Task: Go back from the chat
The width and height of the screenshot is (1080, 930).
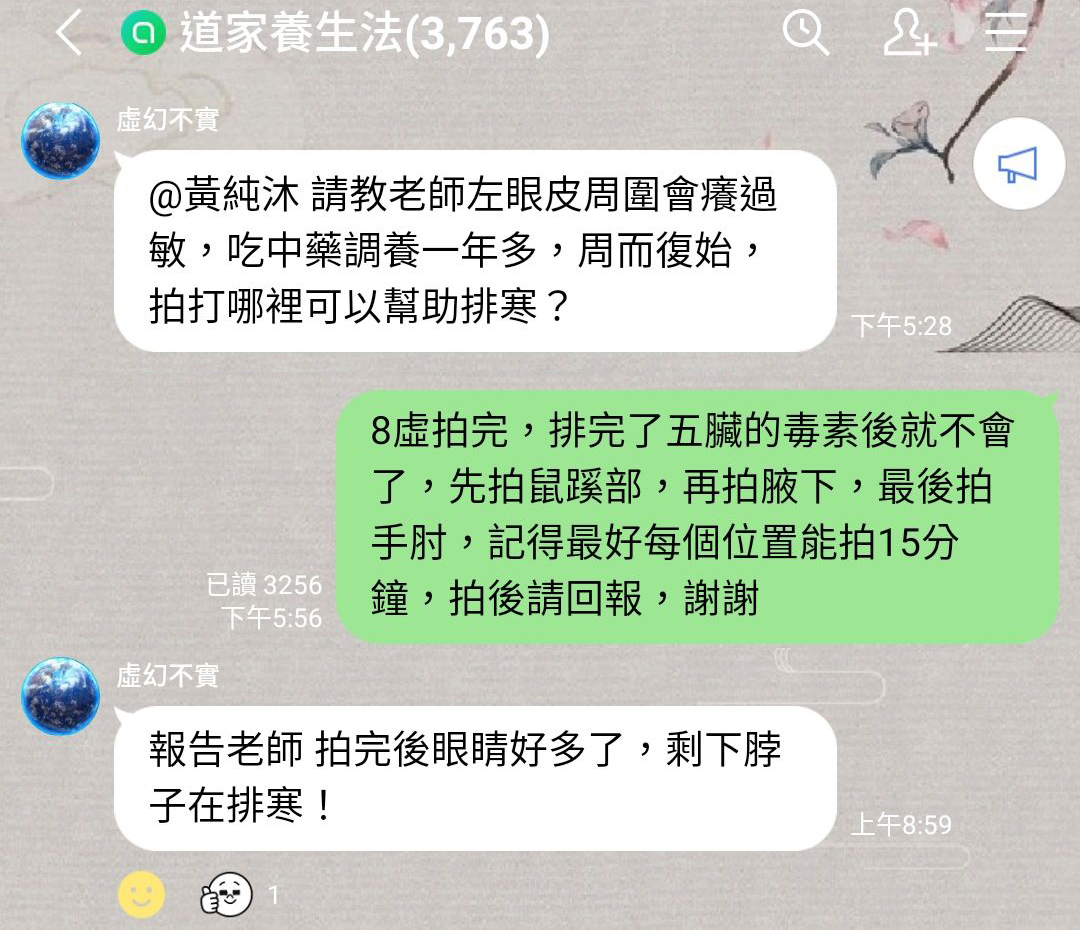Action: tap(68, 35)
